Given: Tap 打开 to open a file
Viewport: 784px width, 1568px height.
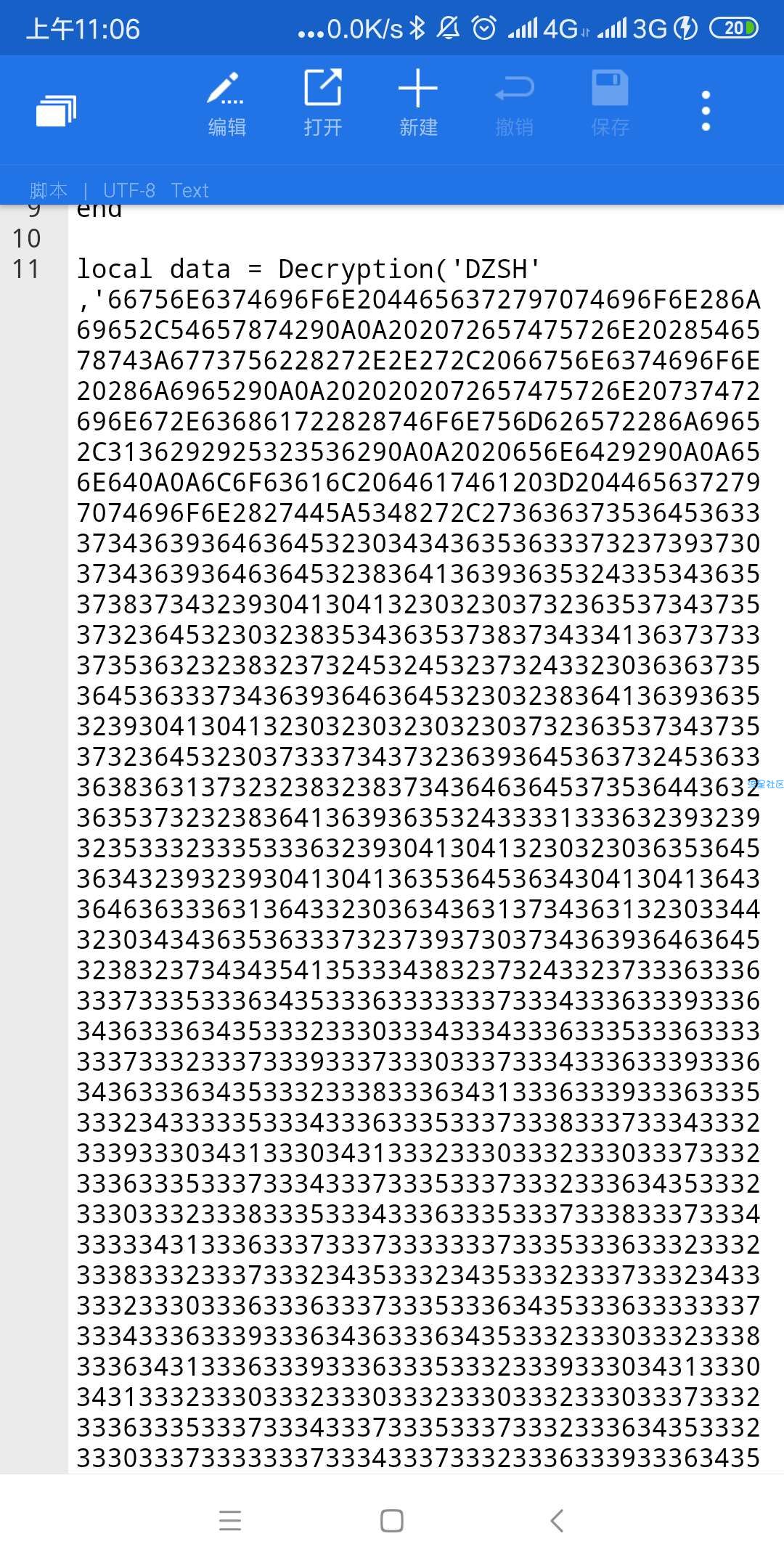Looking at the screenshot, I should [x=322, y=104].
